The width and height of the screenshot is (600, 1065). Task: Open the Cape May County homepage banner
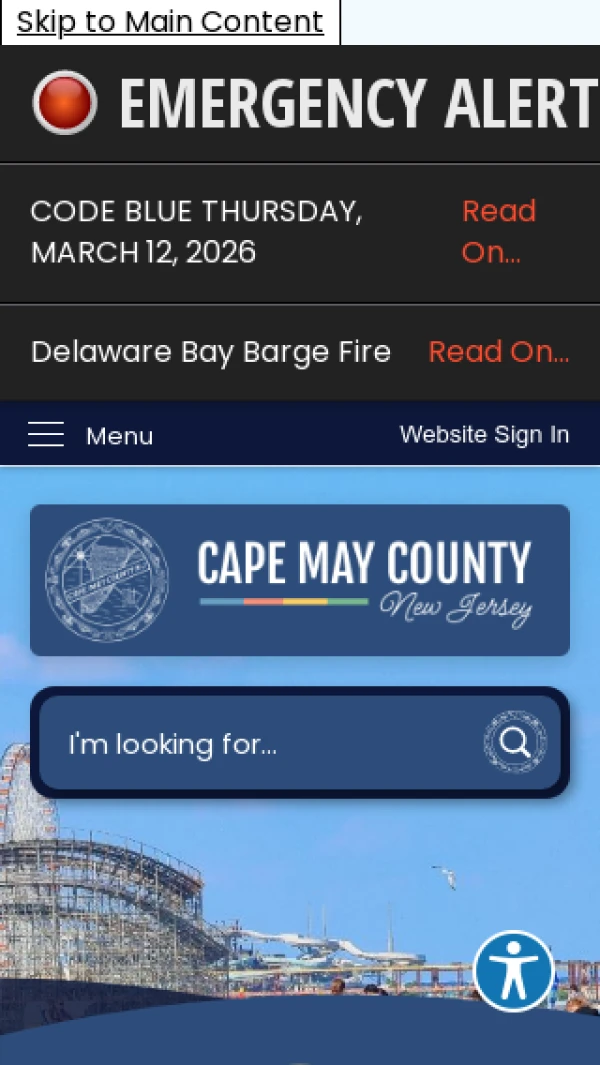click(300, 580)
